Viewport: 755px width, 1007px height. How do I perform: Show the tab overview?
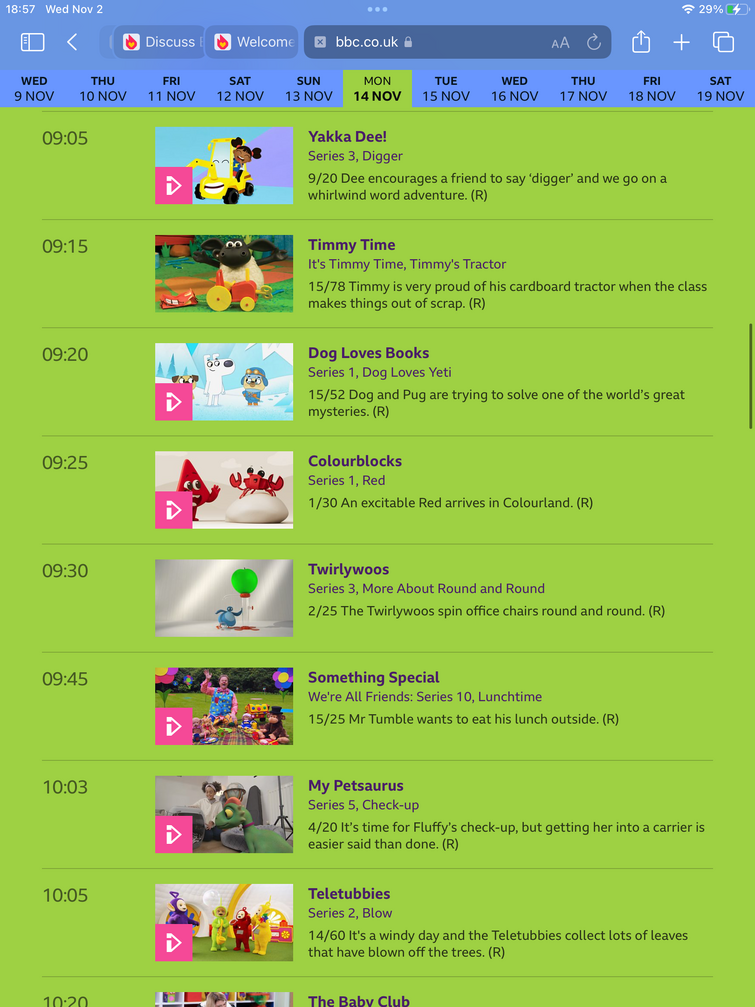coord(723,42)
